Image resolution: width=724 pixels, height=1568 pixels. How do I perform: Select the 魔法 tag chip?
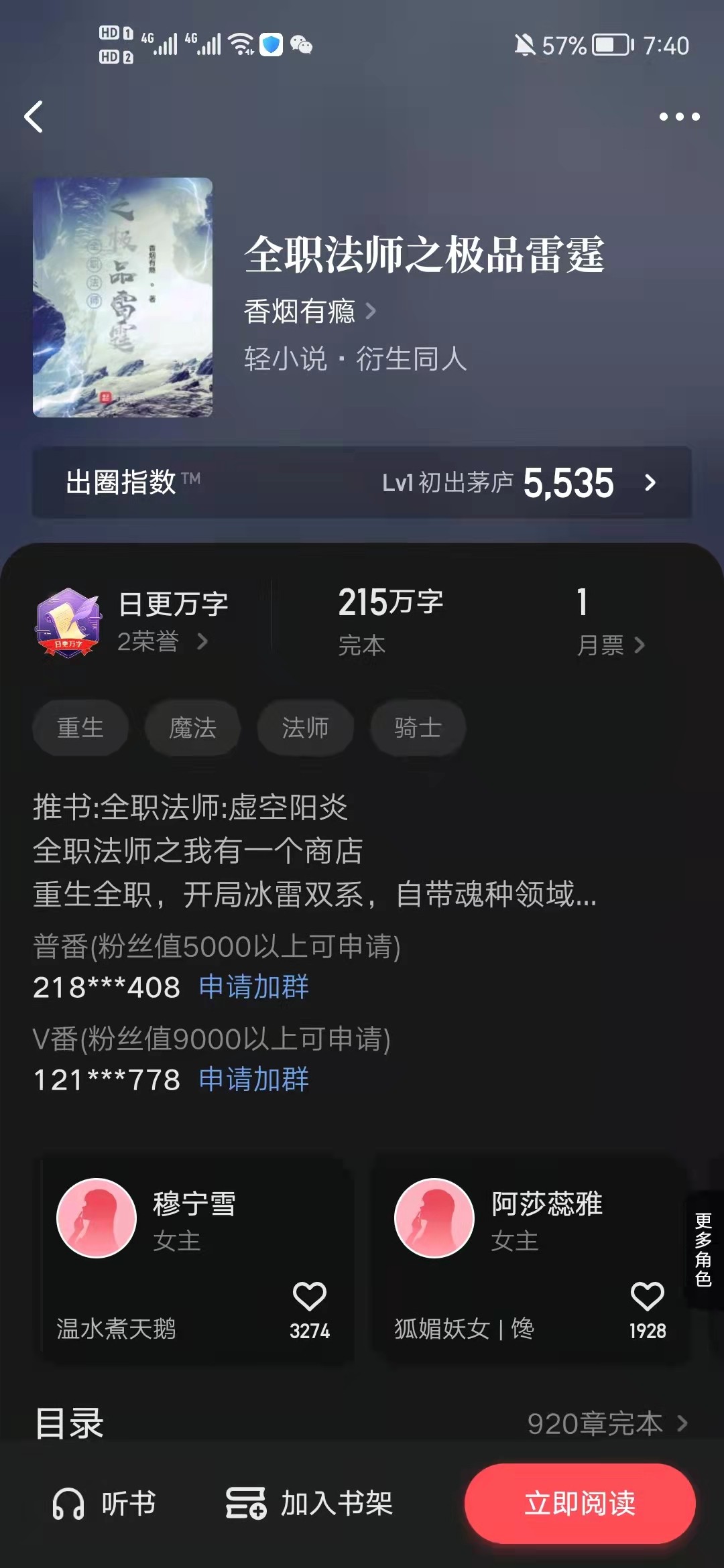(x=193, y=728)
